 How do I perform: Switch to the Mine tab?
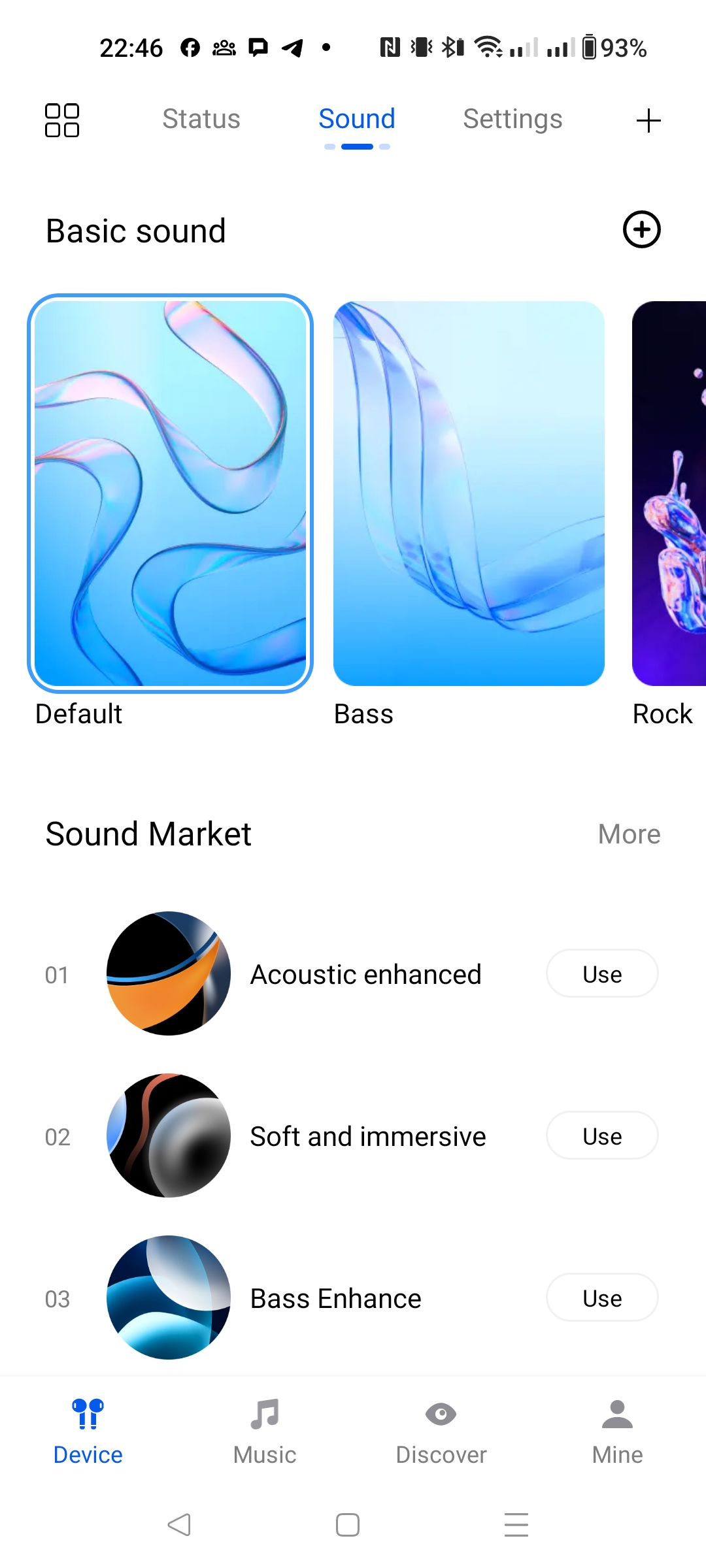[617, 1431]
